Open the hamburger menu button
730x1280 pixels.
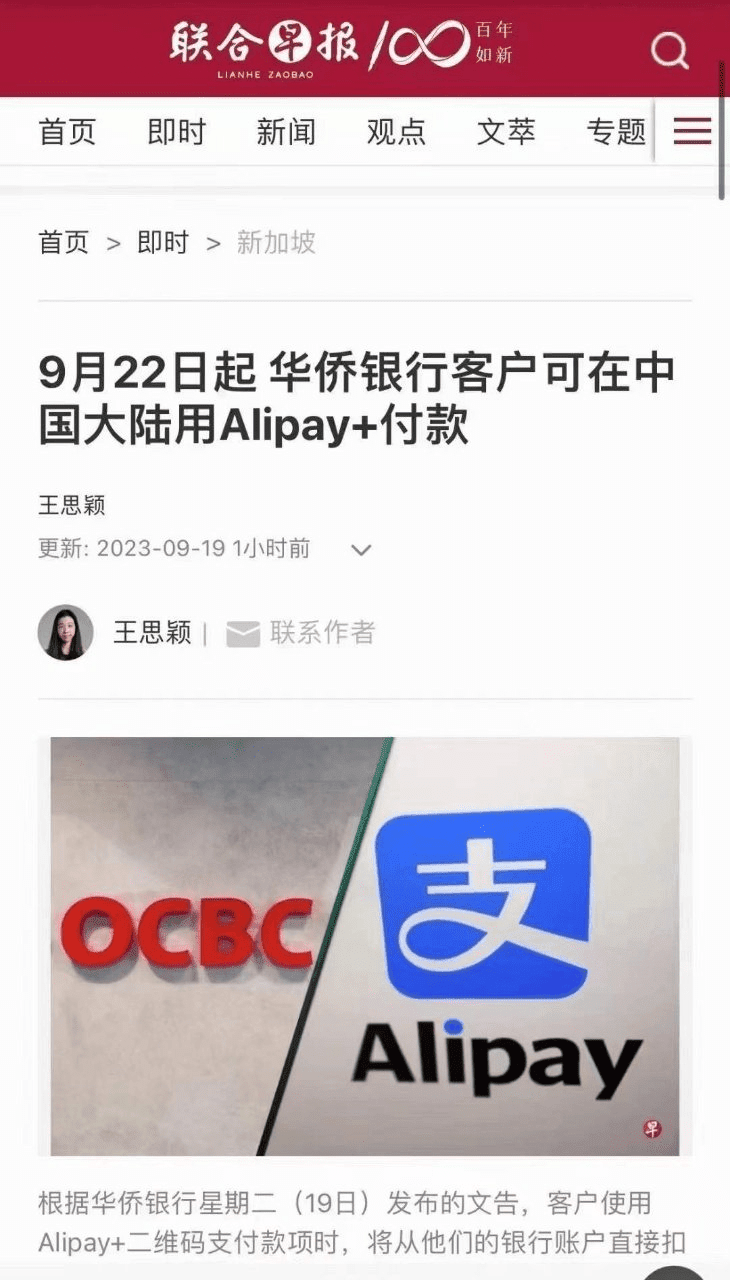(692, 131)
